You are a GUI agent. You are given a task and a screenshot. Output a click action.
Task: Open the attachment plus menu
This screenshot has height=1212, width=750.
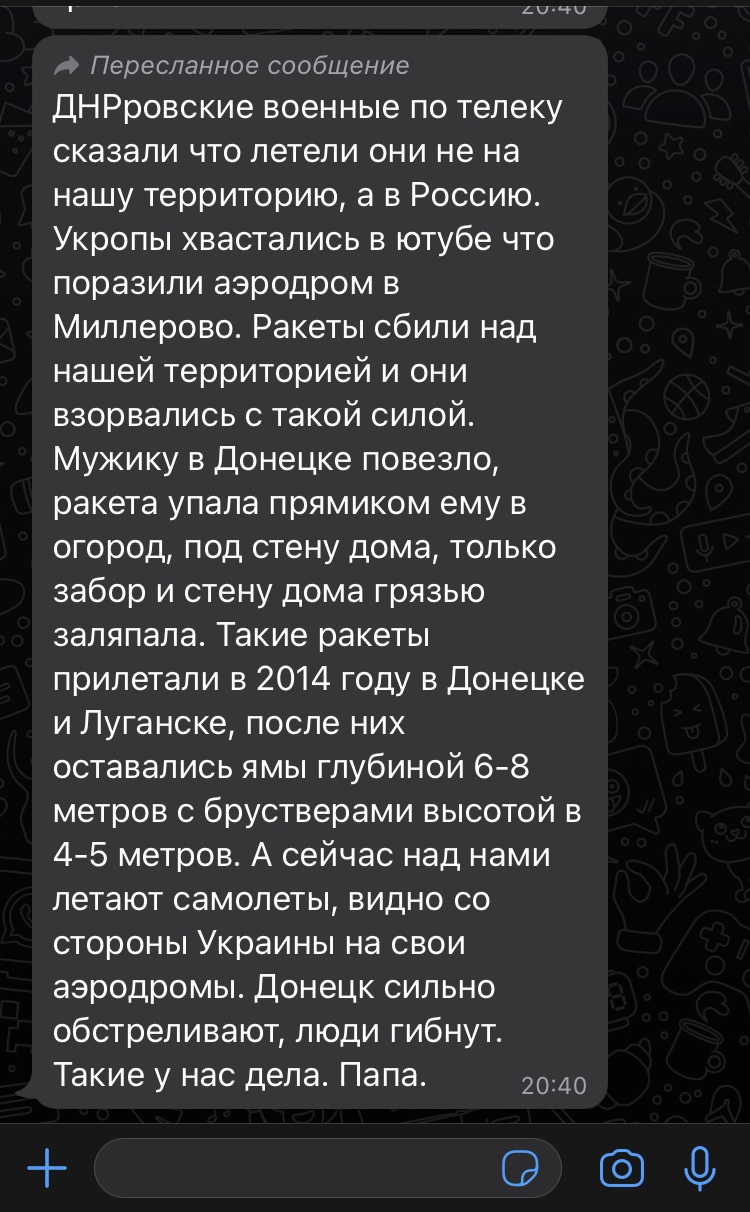point(46,1167)
